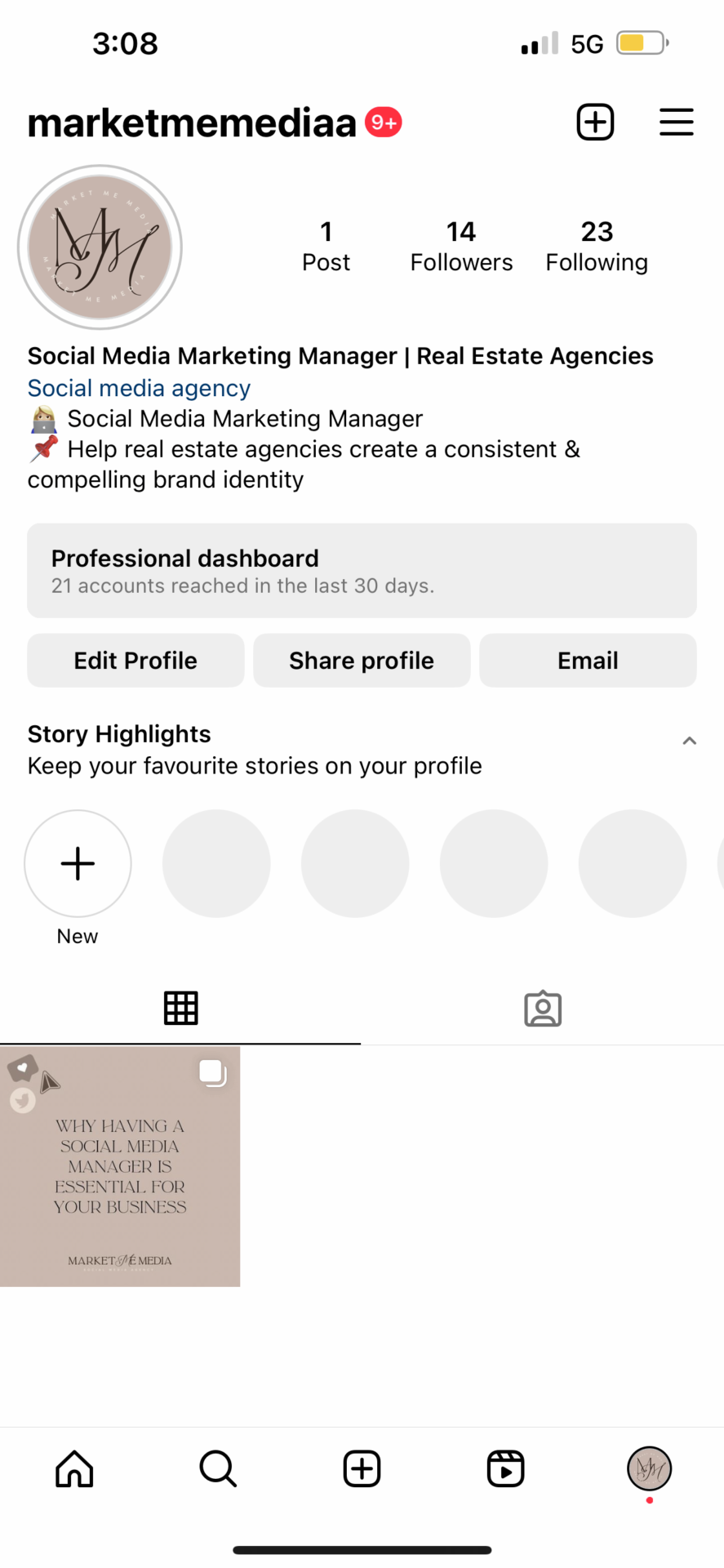Tap the bottom bar create button

pos(362,1468)
